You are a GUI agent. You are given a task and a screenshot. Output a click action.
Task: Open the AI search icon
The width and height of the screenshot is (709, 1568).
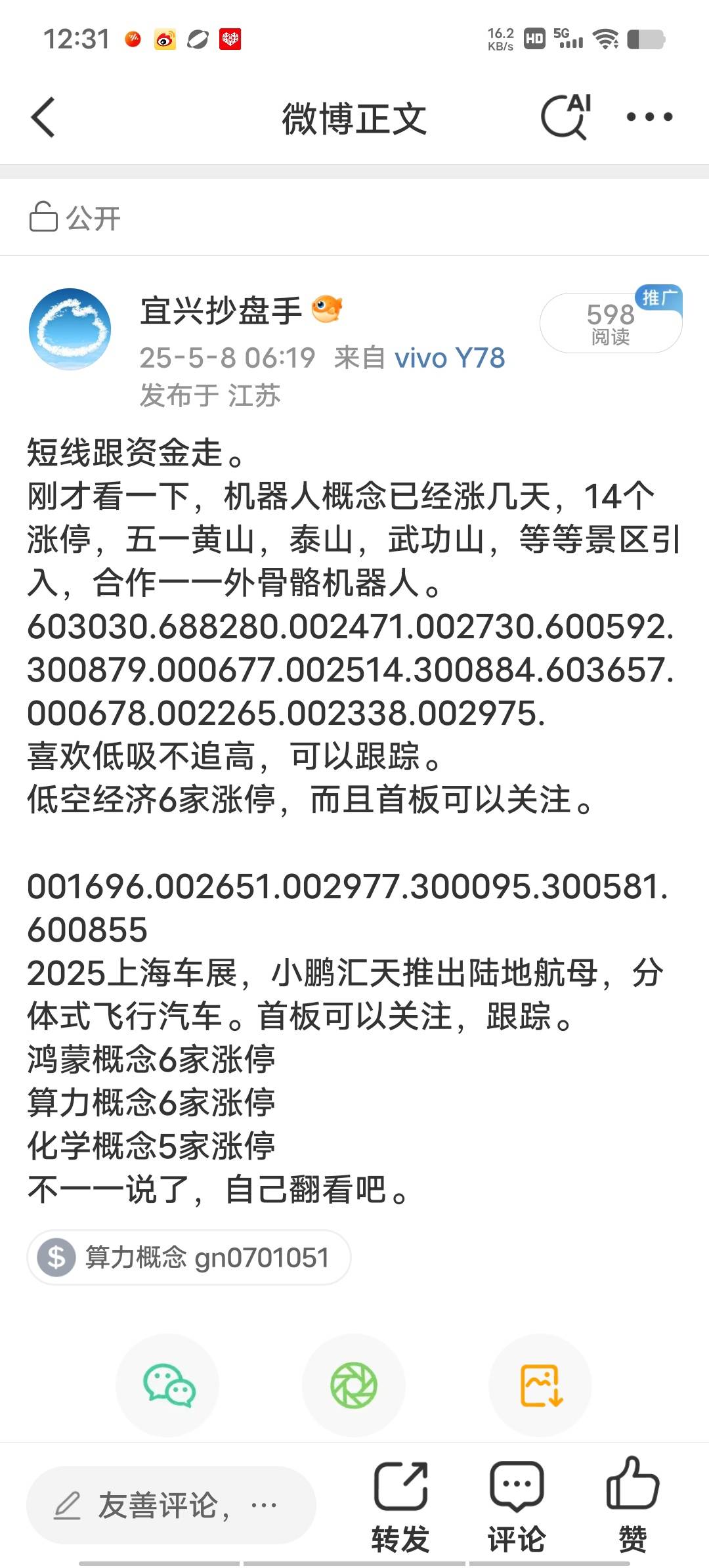coord(566,117)
